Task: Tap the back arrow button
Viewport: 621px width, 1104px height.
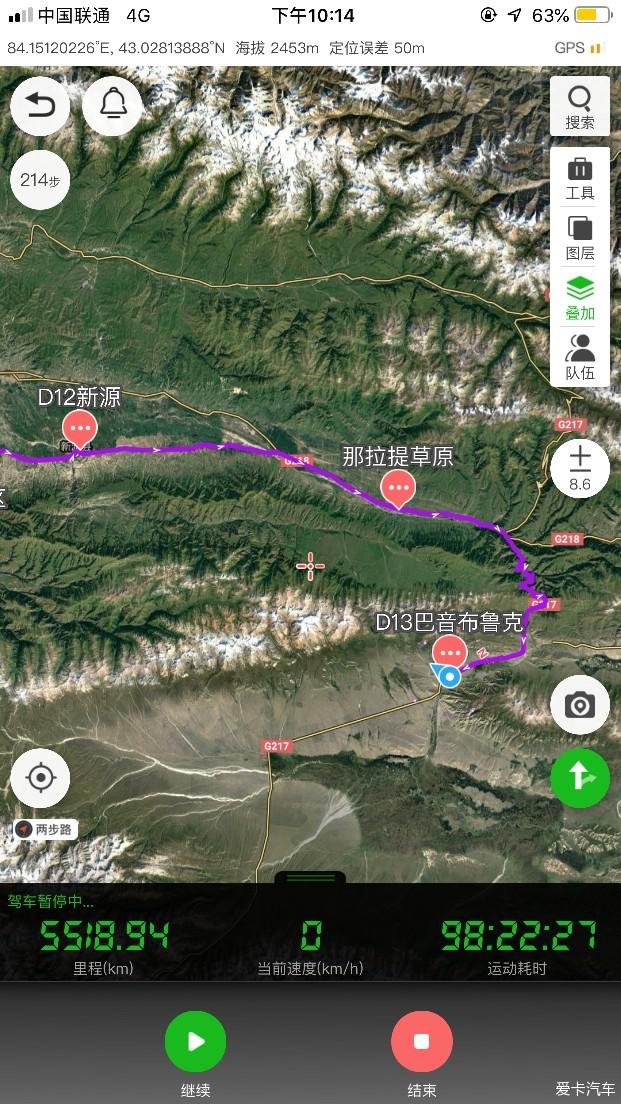Action: pos(40,106)
